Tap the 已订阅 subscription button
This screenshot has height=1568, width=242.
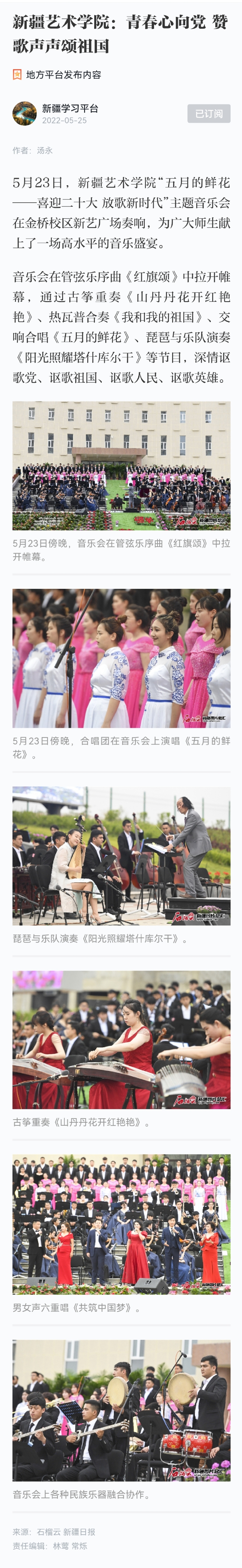pyautogui.click(x=208, y=114)
